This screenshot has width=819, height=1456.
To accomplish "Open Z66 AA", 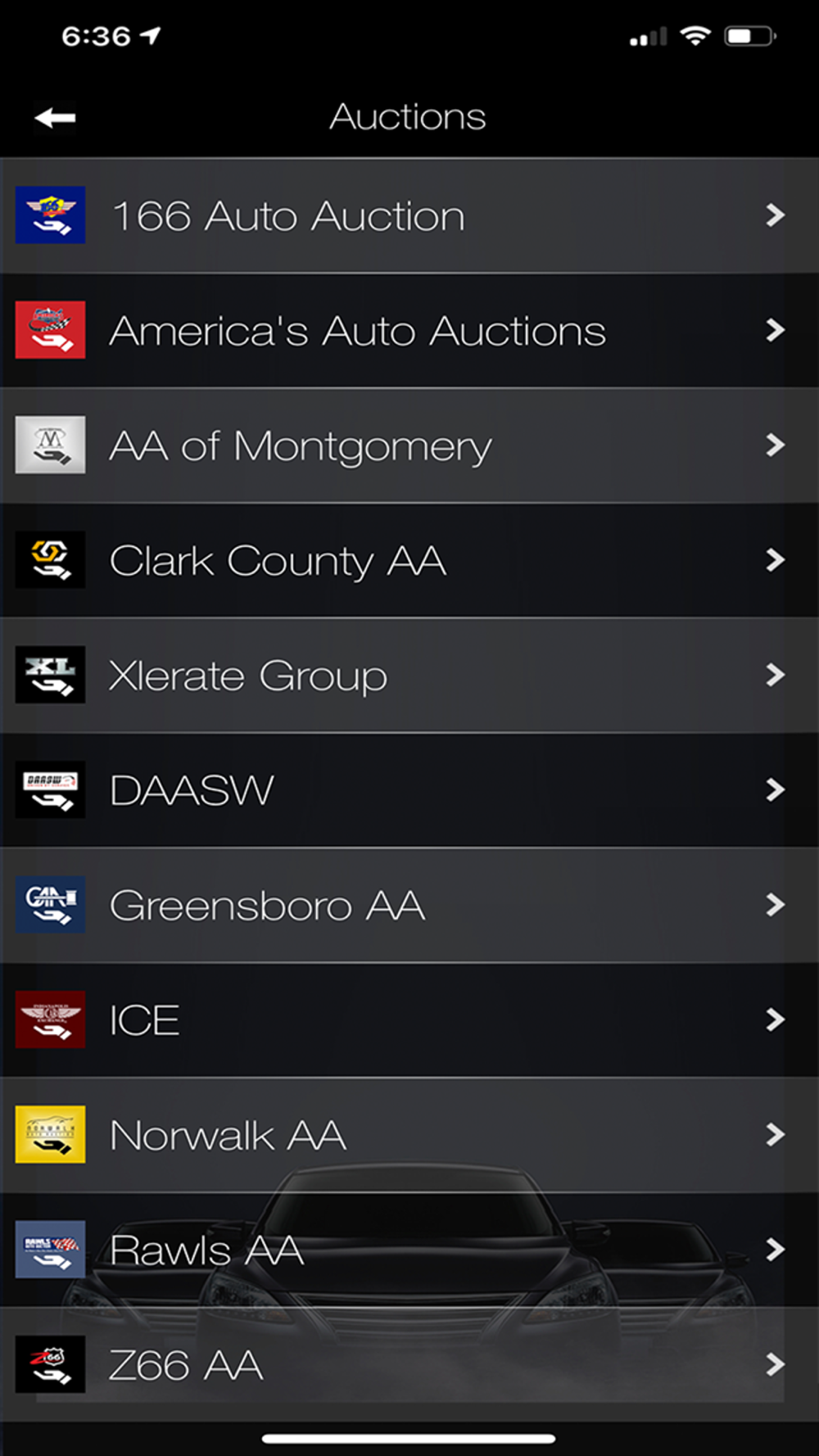I will click(x=409, y=1365).
